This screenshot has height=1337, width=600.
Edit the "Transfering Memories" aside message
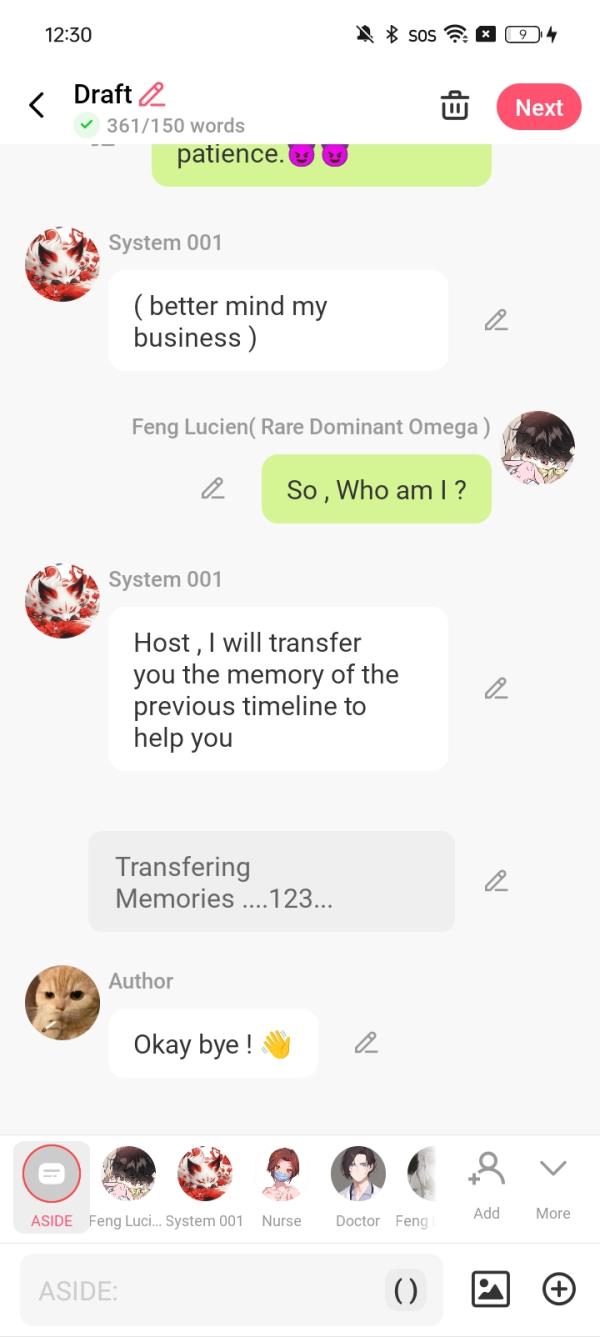click(x=496, y=881)
